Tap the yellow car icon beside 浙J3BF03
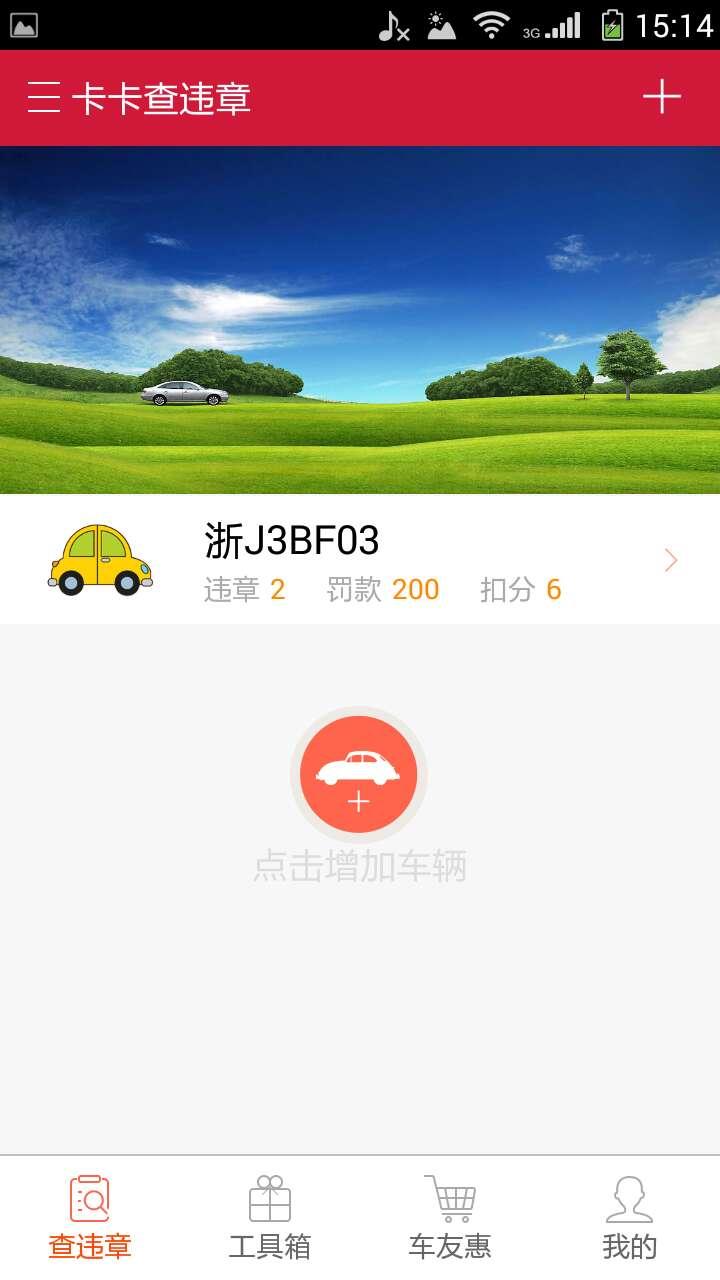The height and width of the screenshot is (1280, 720). (x=98, y=560)
